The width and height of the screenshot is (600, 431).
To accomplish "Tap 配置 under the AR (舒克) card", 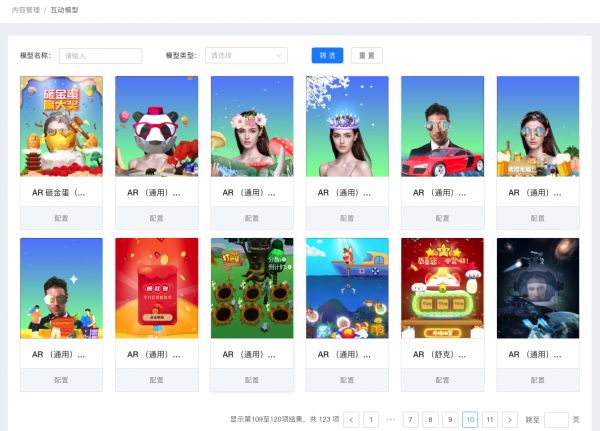I will click(442, 379).
